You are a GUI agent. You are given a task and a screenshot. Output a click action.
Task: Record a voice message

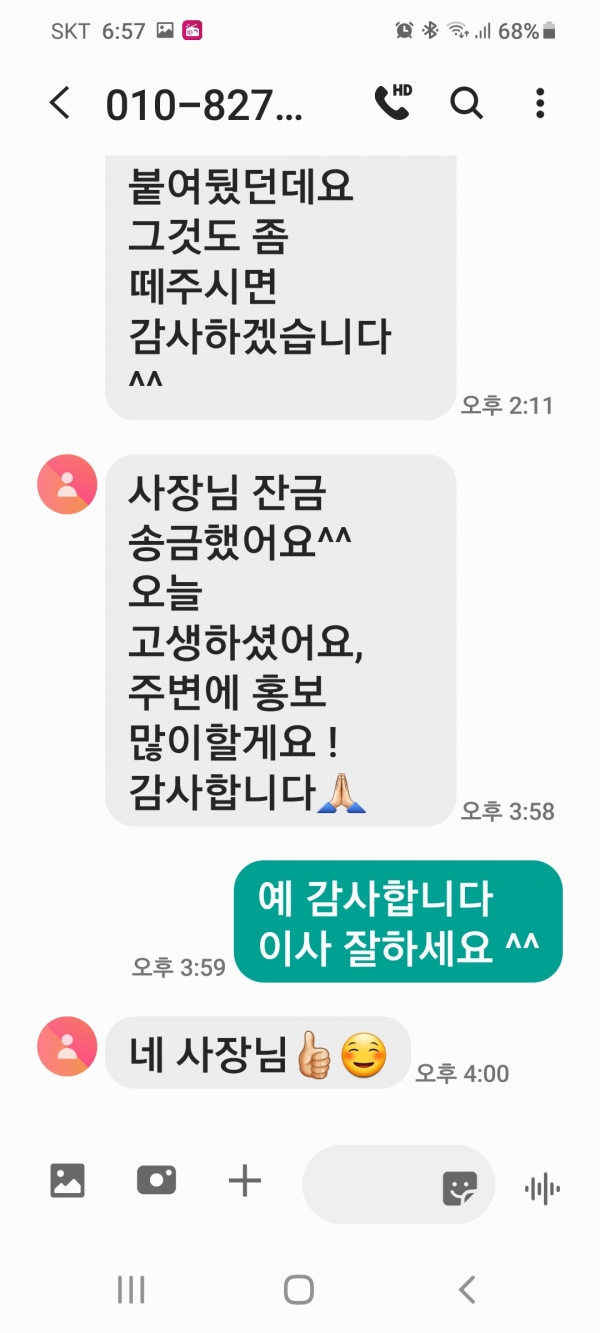coord(542,1188)
